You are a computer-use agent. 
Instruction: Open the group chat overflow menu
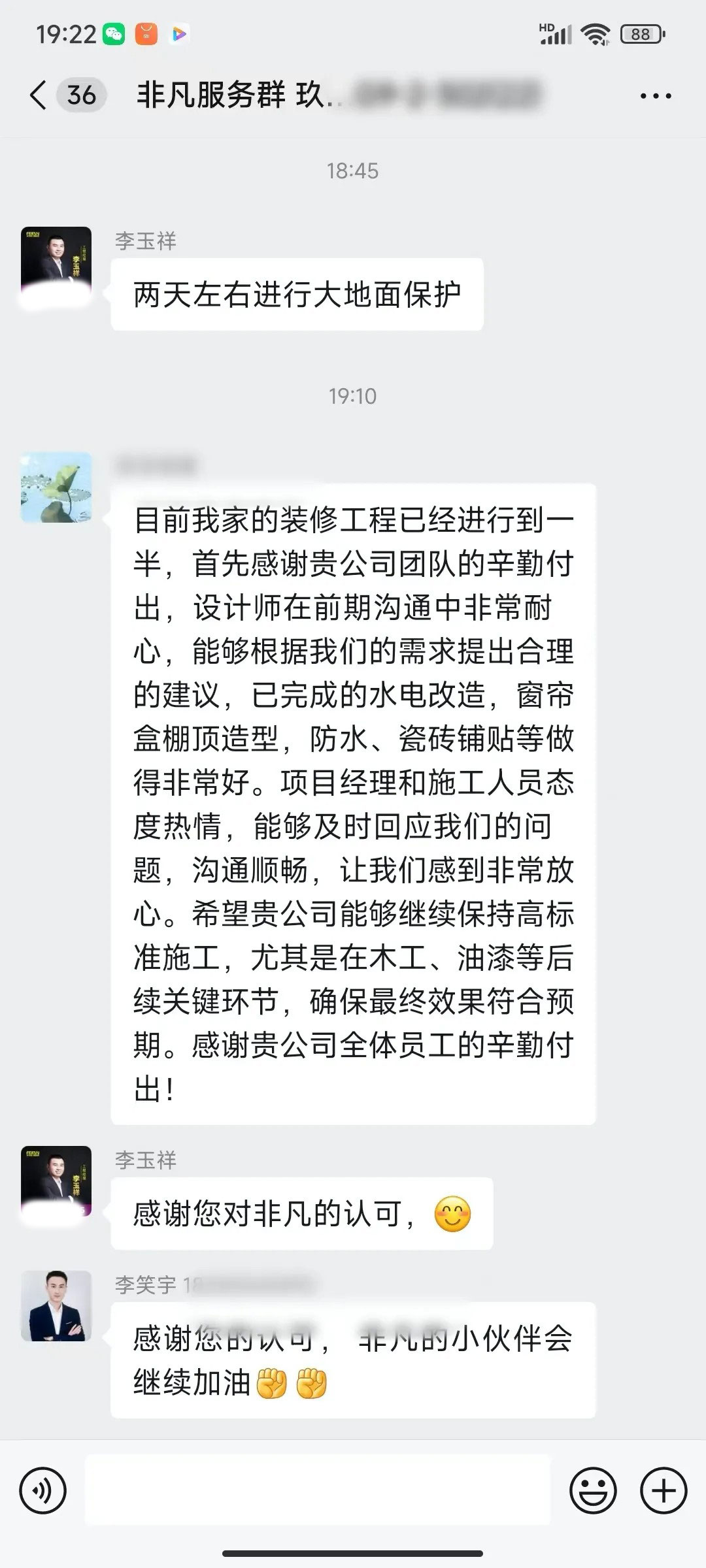click(x=655, y=96)
